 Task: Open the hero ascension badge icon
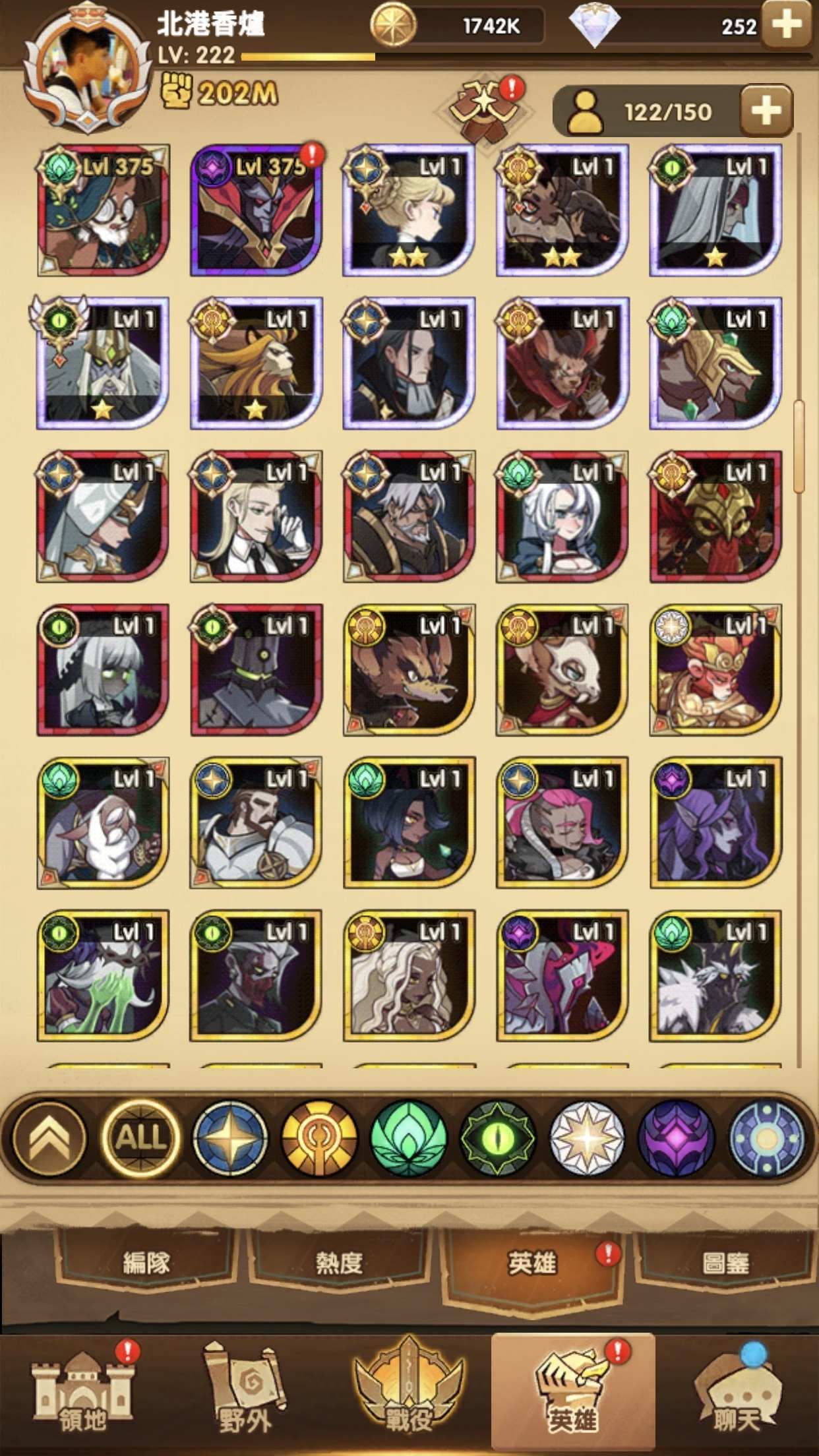[x=487, y=106]
